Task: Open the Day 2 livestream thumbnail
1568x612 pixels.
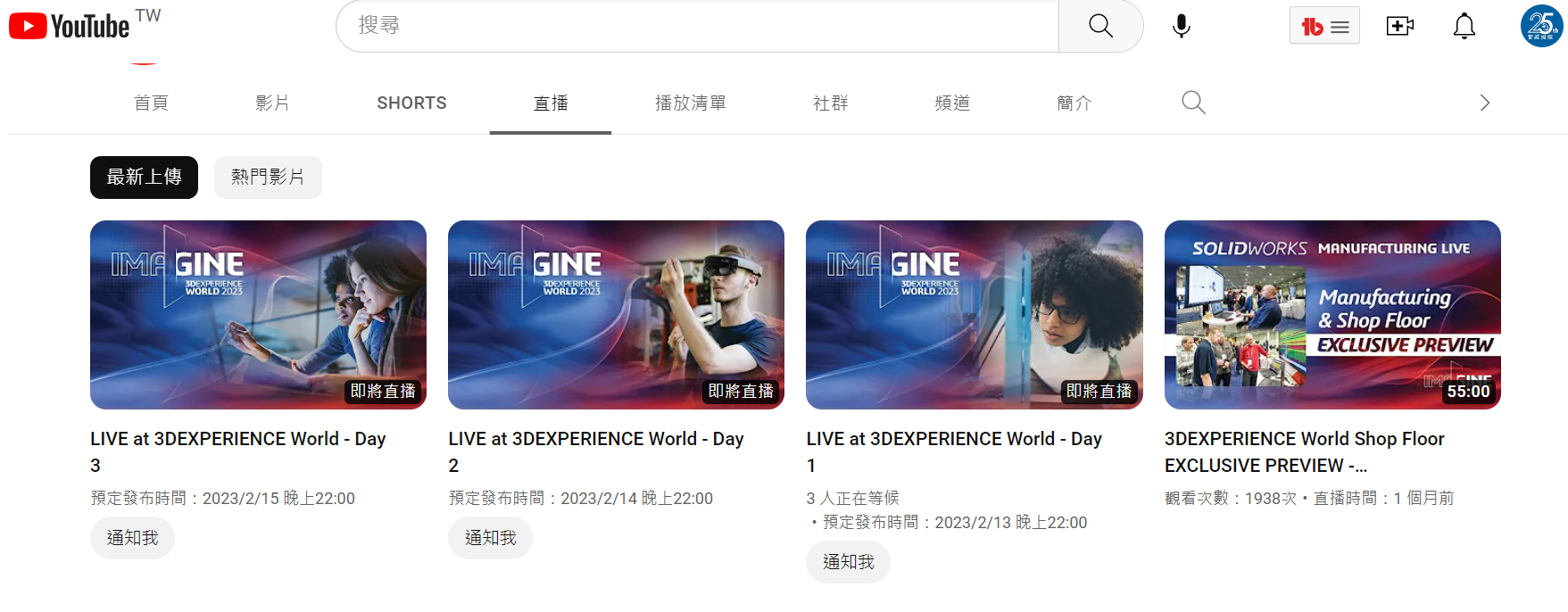Action: (x=616, y=315)
